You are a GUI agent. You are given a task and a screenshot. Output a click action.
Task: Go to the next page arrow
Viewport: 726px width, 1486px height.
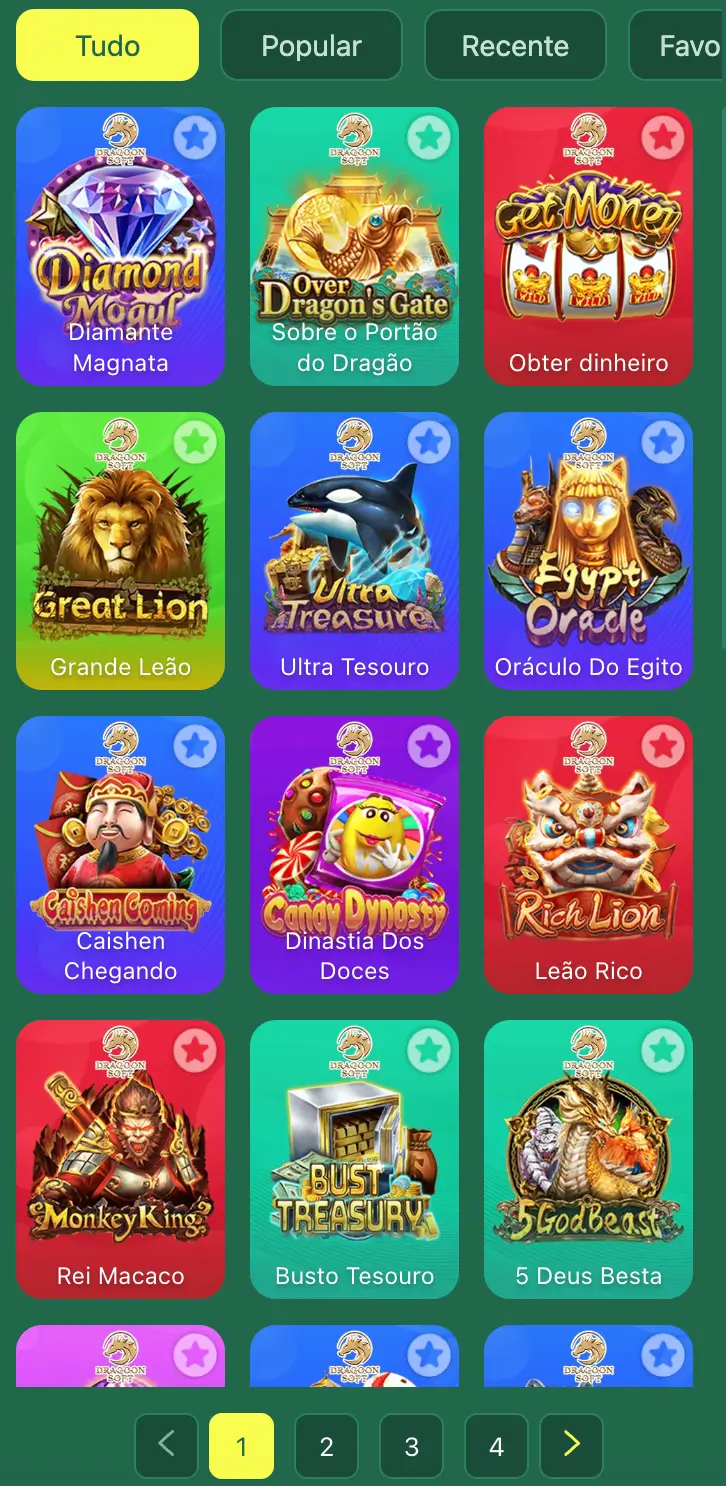[x=571, y=1446]
